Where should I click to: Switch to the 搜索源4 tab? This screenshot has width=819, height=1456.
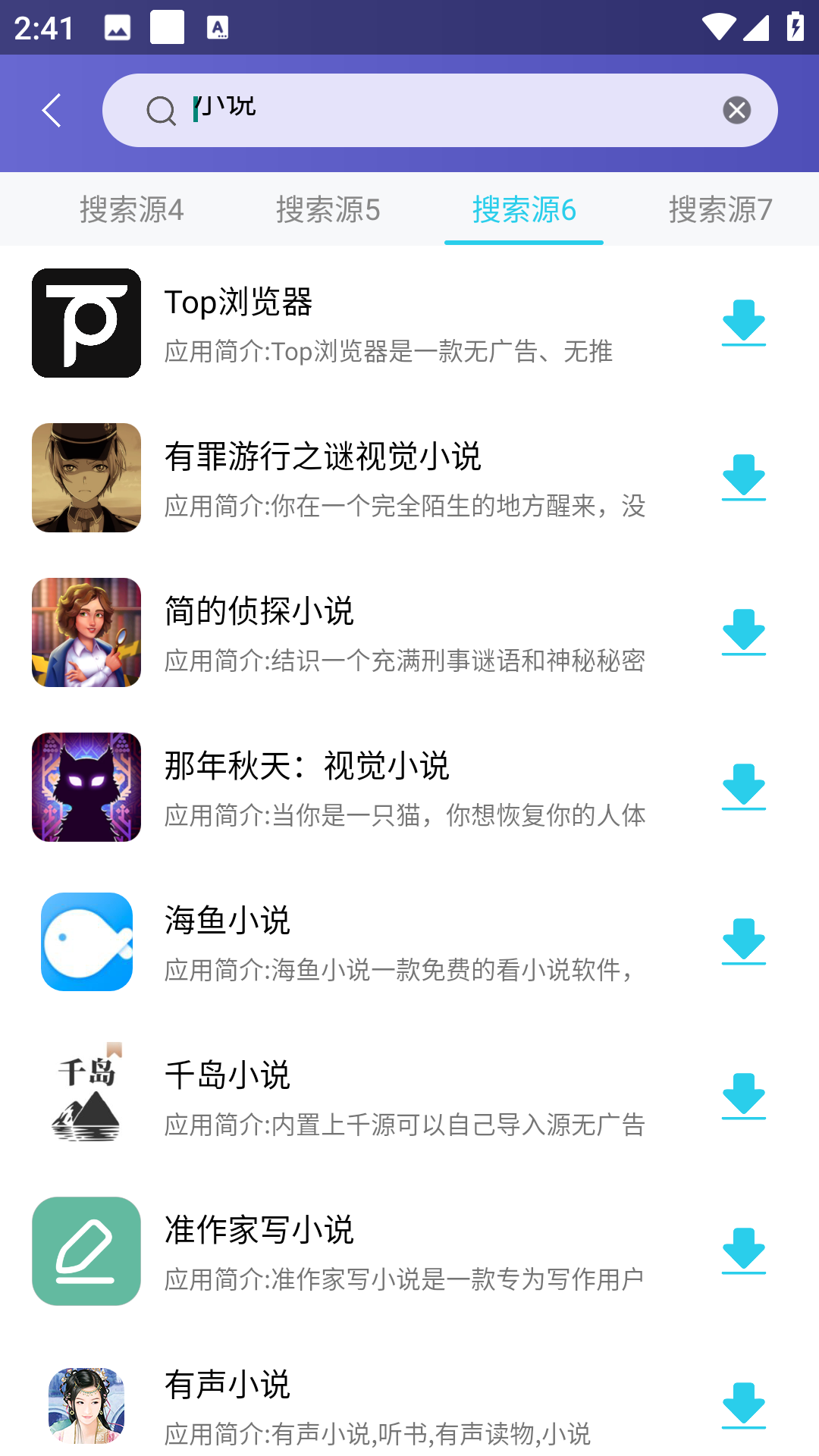131,210
